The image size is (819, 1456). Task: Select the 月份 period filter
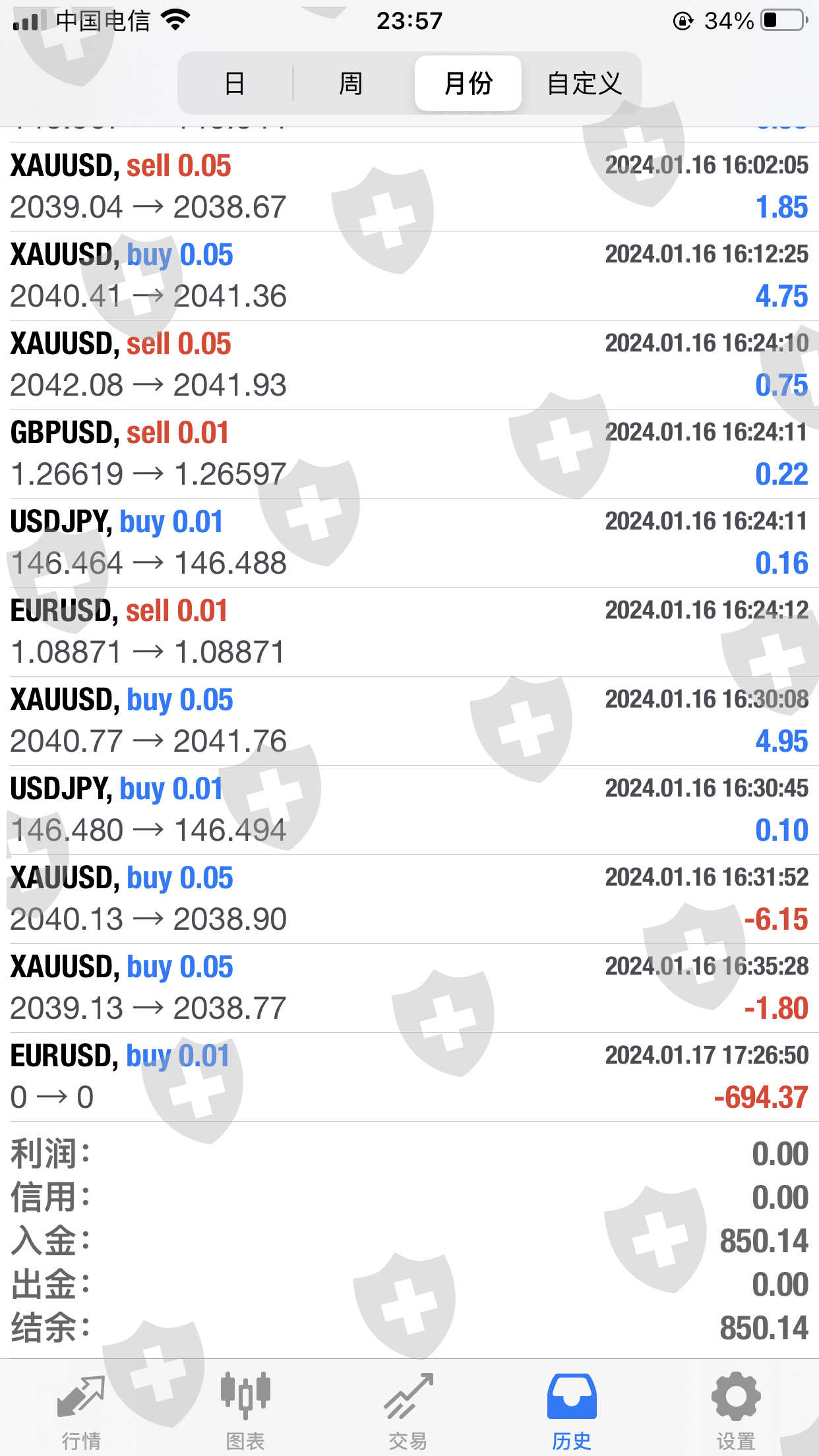pos(468,84)
